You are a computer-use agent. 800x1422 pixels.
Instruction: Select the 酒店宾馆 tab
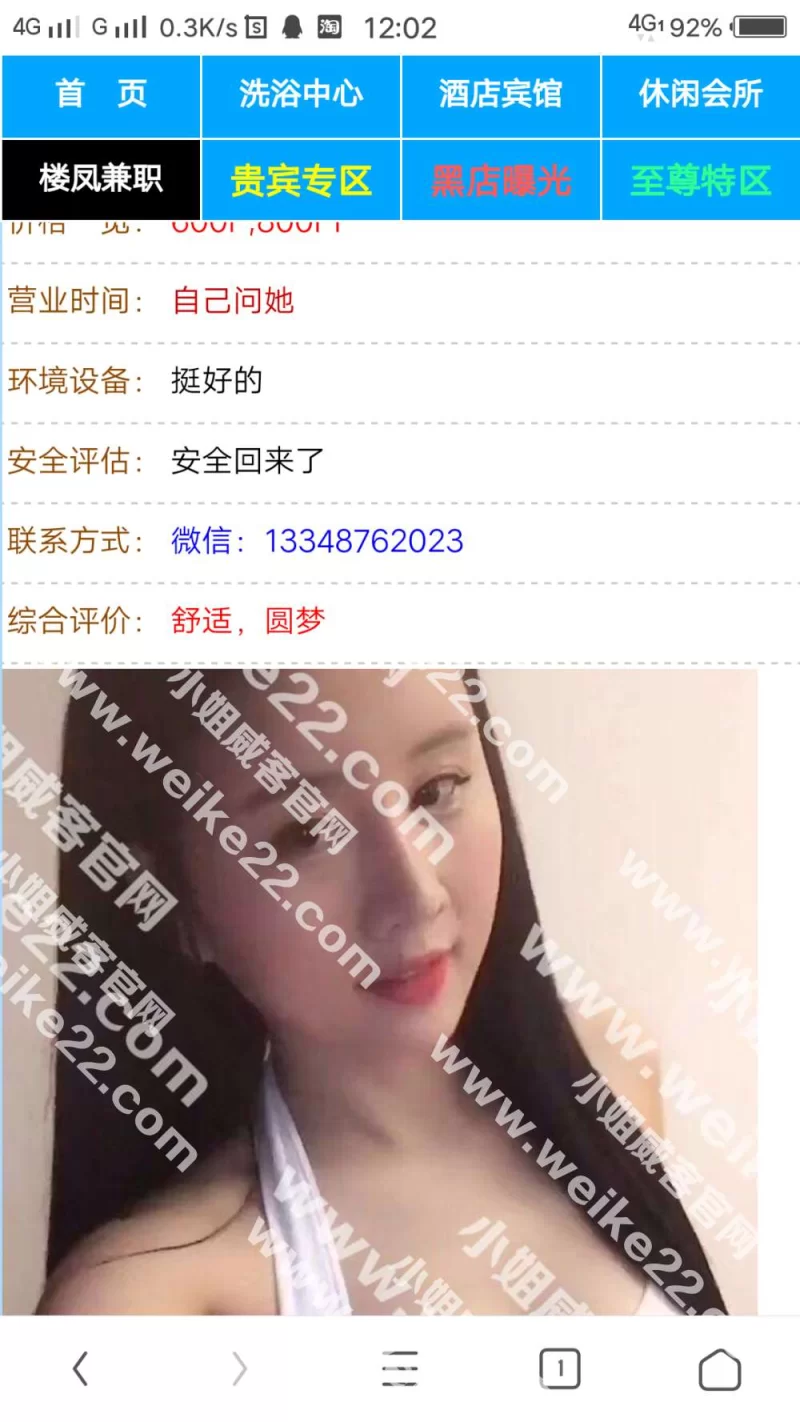coord(500,95)
